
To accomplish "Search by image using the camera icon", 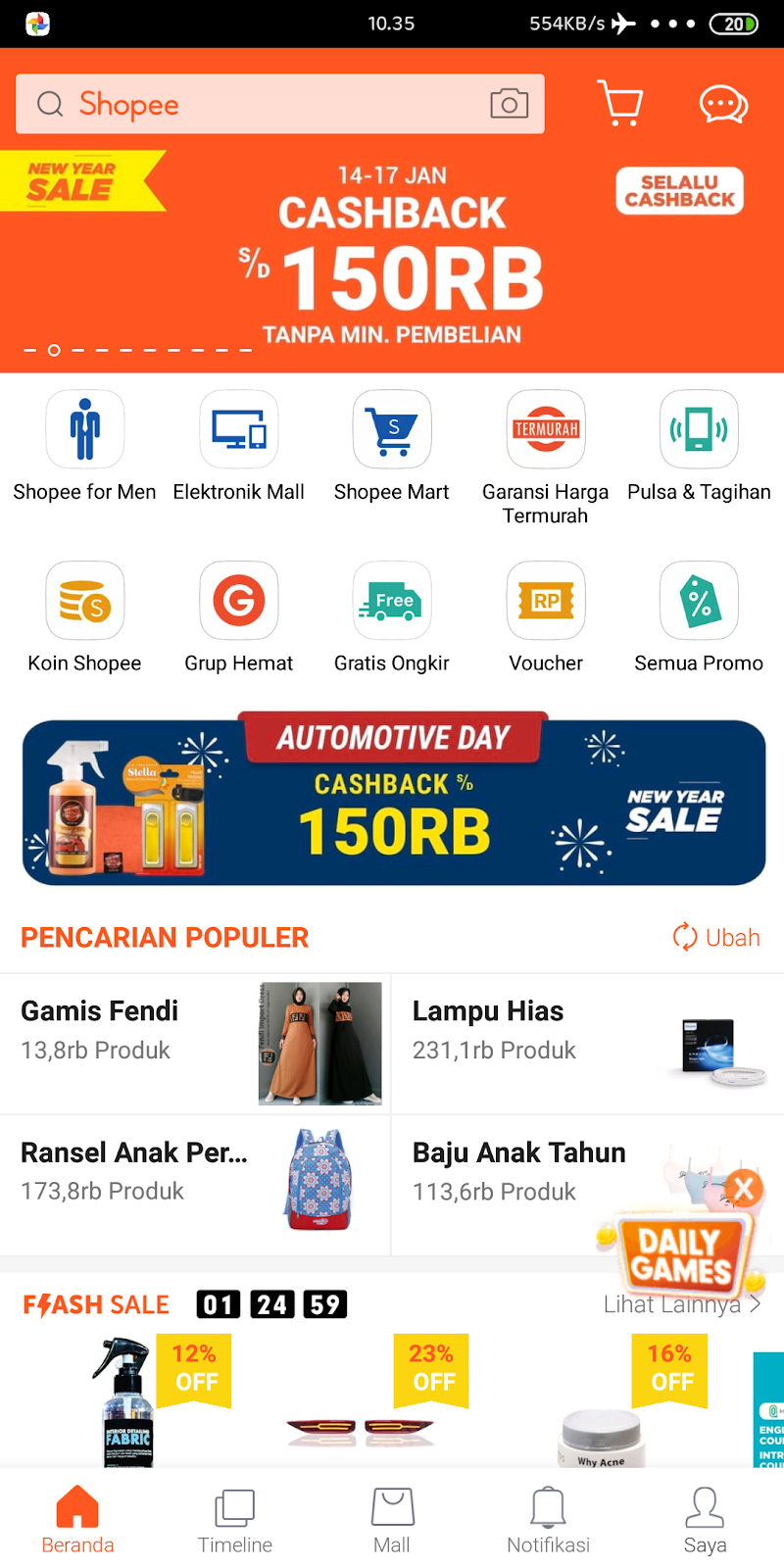I will [509, 104].
